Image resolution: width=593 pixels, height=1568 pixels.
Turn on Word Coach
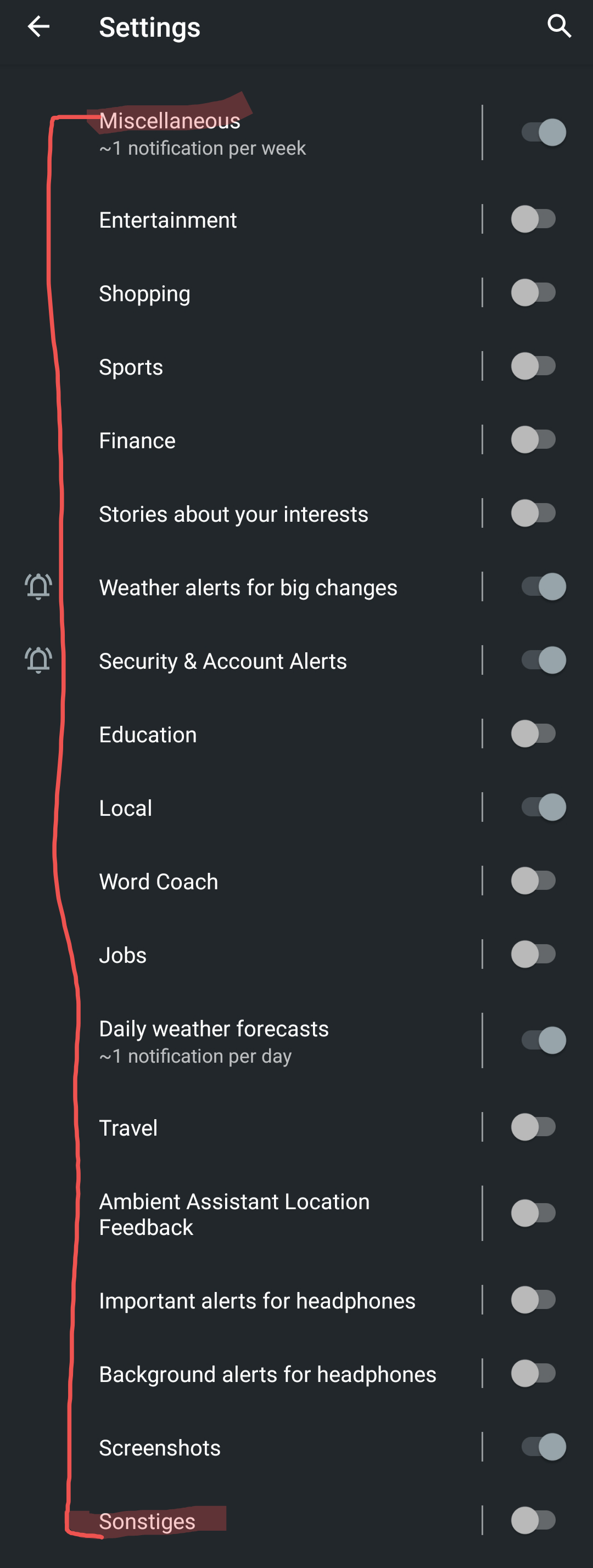tap(534, 881)
